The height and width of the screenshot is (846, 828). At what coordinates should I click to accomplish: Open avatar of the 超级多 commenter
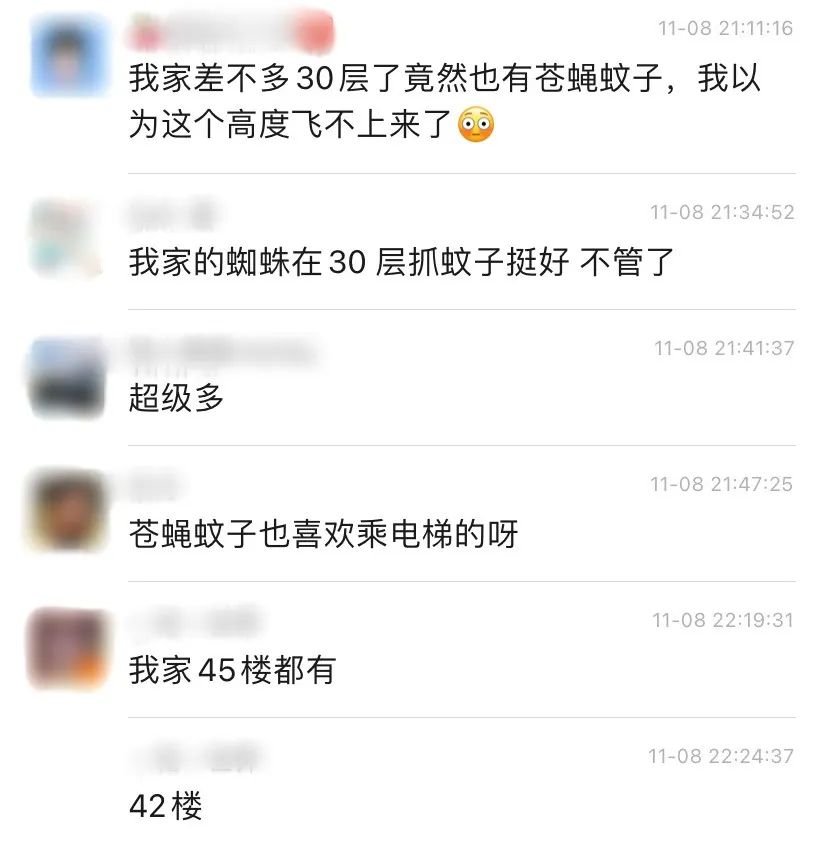67,376
